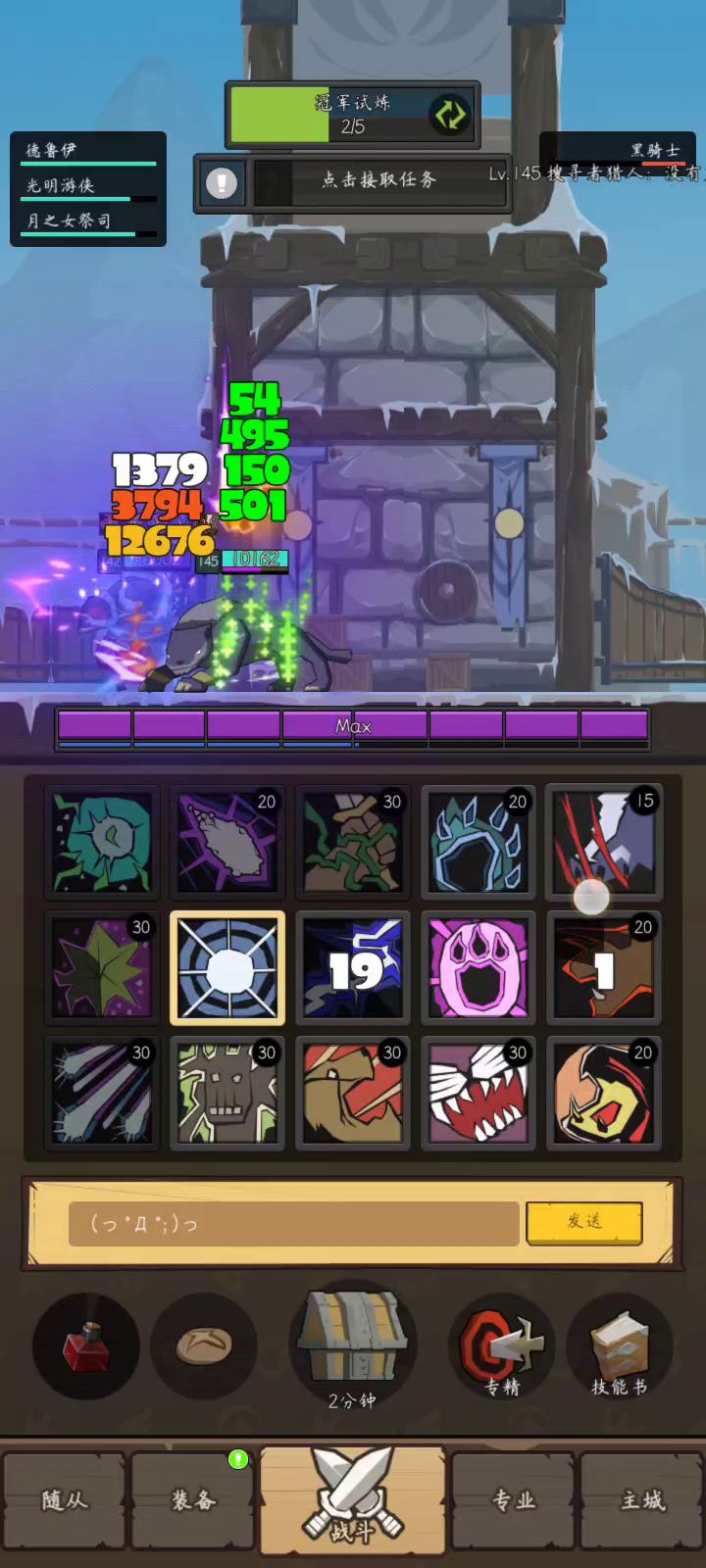The image size is (706, 1568).
Task: Switch to the 装备 equipment tab
Action: (192, 1499)
